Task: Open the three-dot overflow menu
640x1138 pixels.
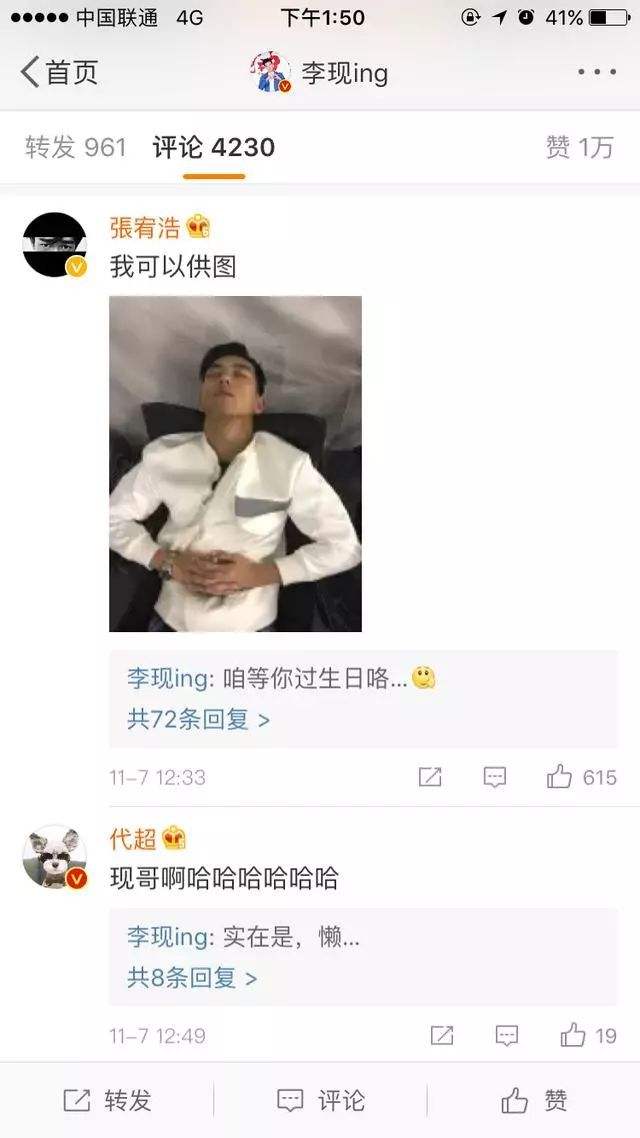Action: tap(597, 72)
